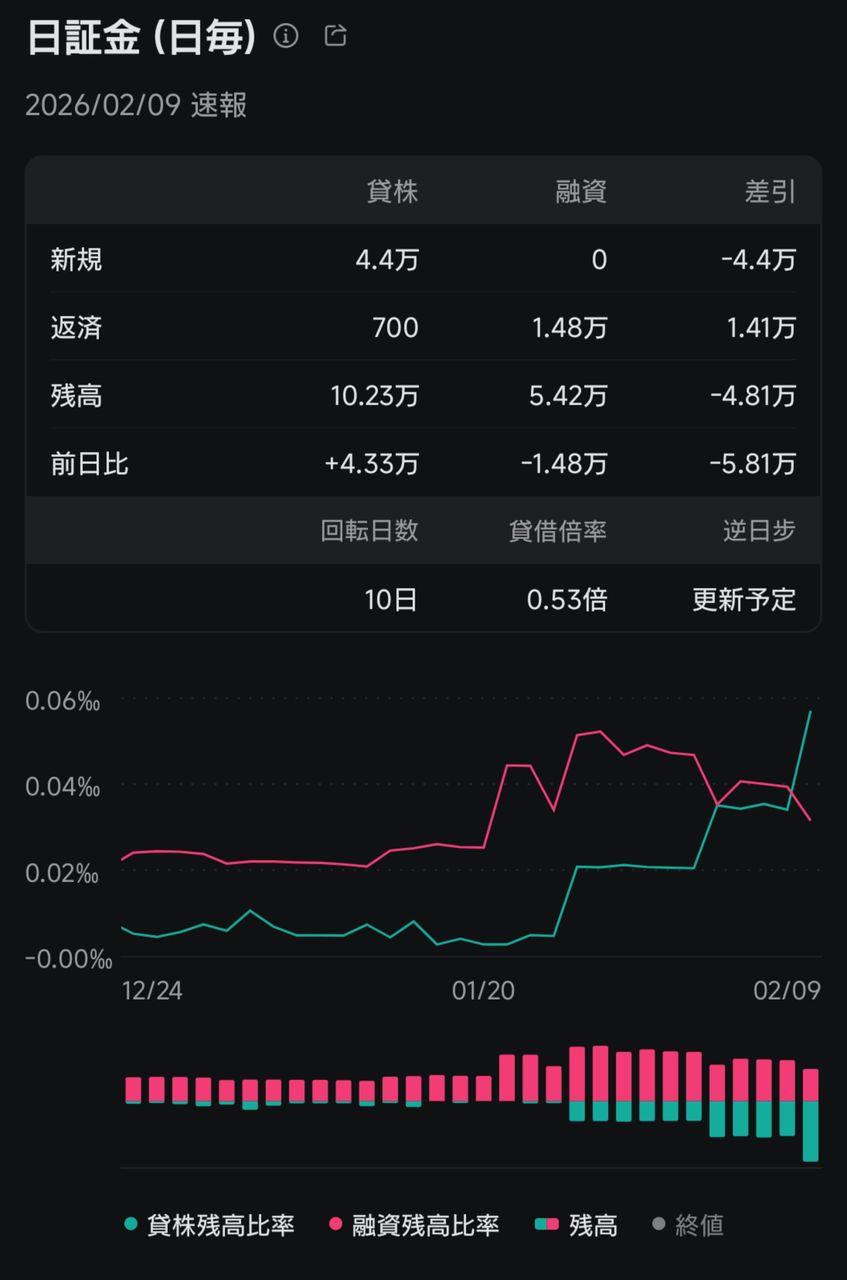The width and height of the screenshot is (847, 1280).
Task: Toggle the 融資残高比率 legend series
Action: click(414, 1225)
